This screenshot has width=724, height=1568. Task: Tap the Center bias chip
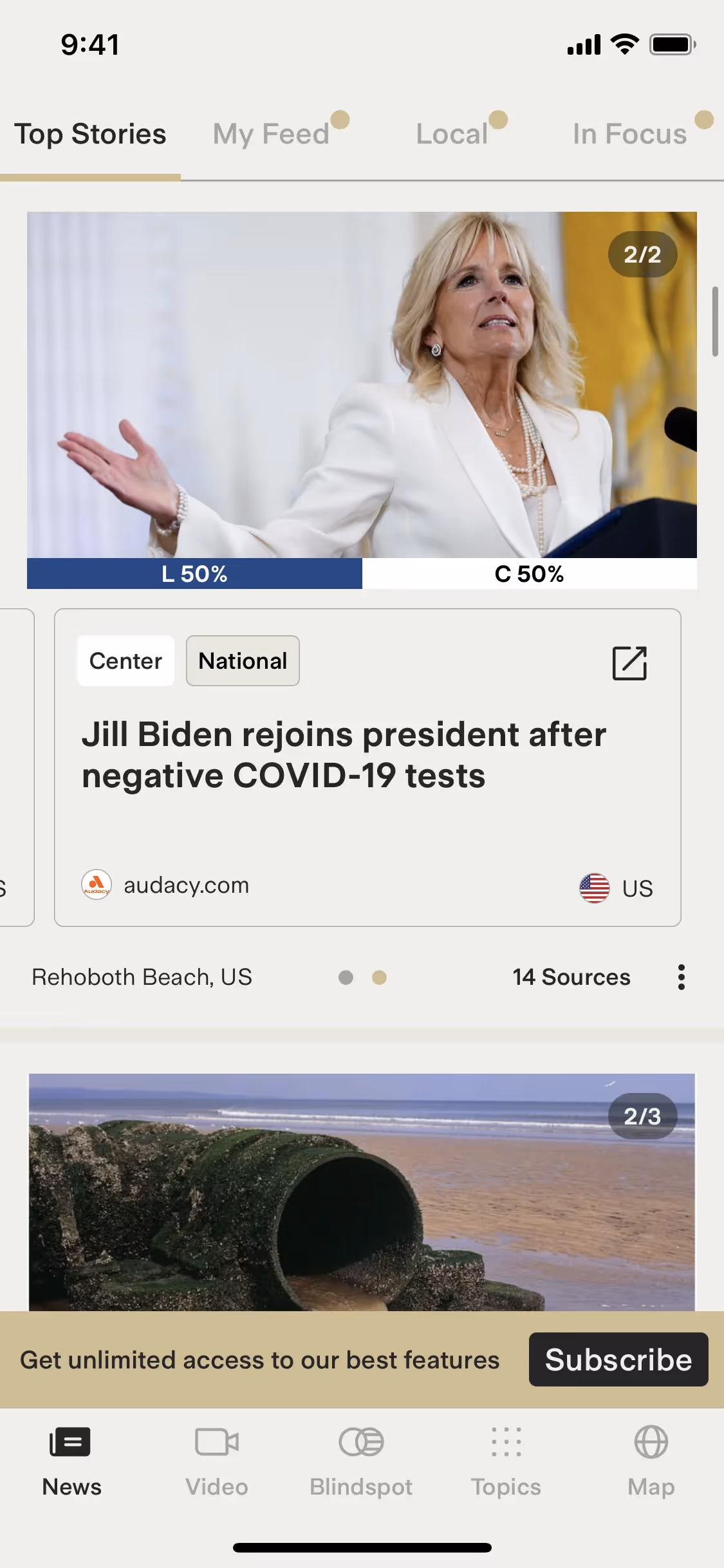click(125, 661)
